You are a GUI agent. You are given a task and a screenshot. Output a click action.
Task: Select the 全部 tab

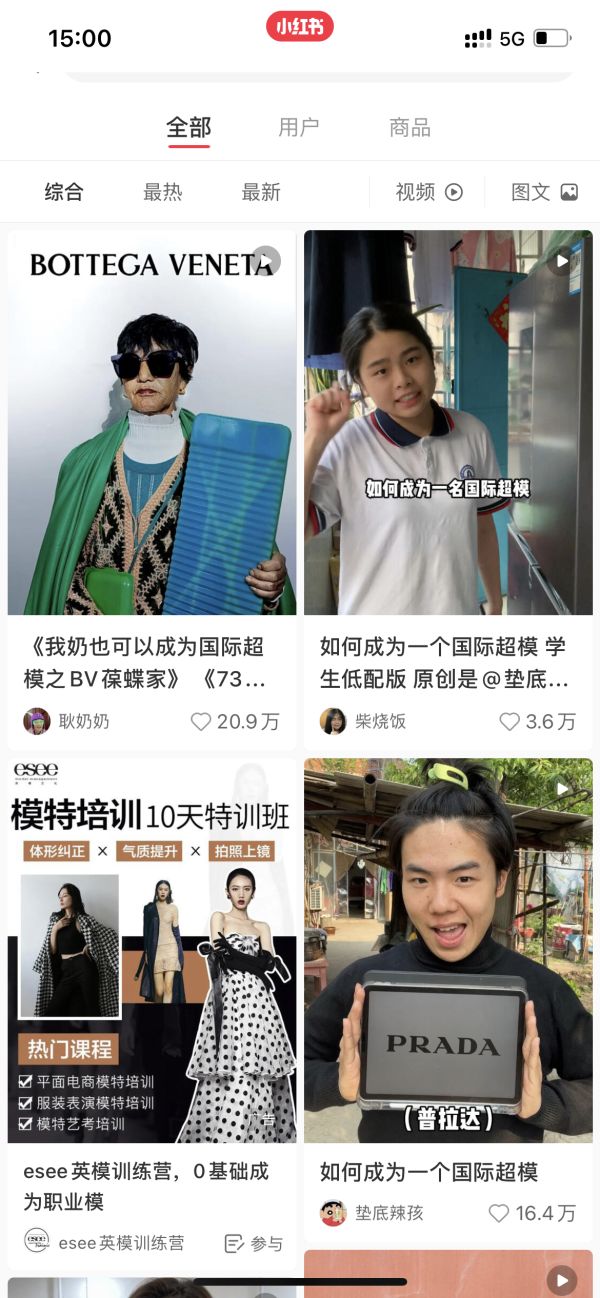pos(188,128)
